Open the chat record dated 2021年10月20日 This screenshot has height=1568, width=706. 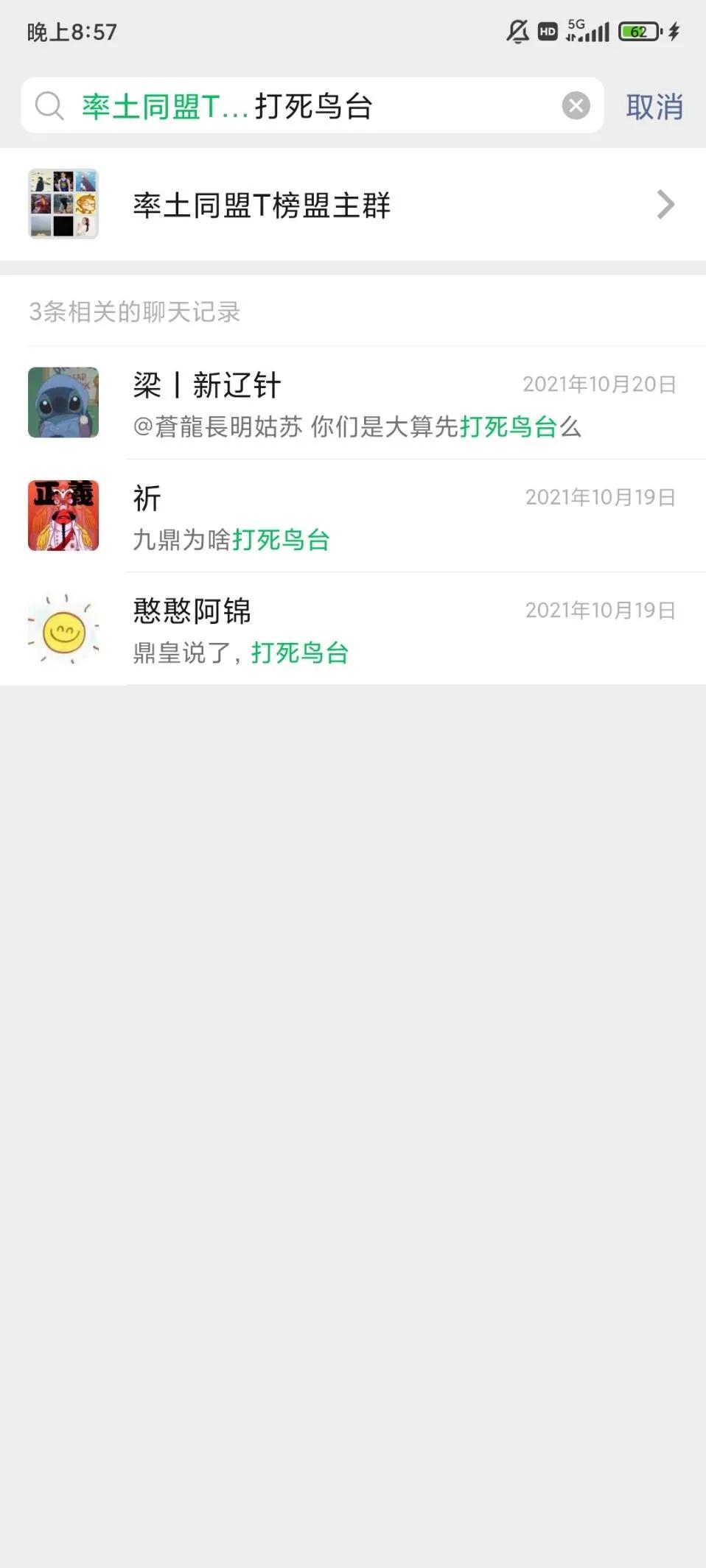(x=354, y=403)
